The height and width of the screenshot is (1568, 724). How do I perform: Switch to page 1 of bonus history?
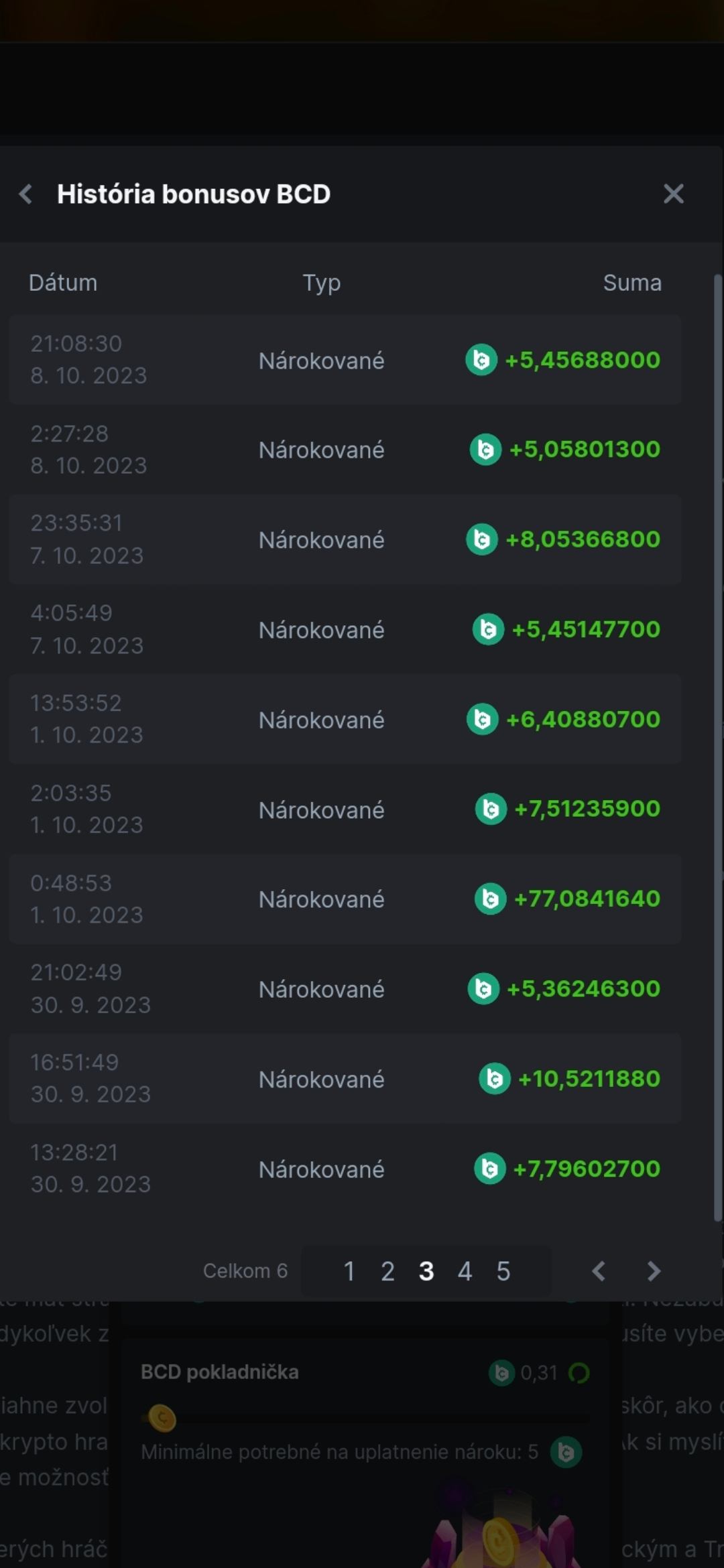pyautogui.click(x=349, y=1271)
